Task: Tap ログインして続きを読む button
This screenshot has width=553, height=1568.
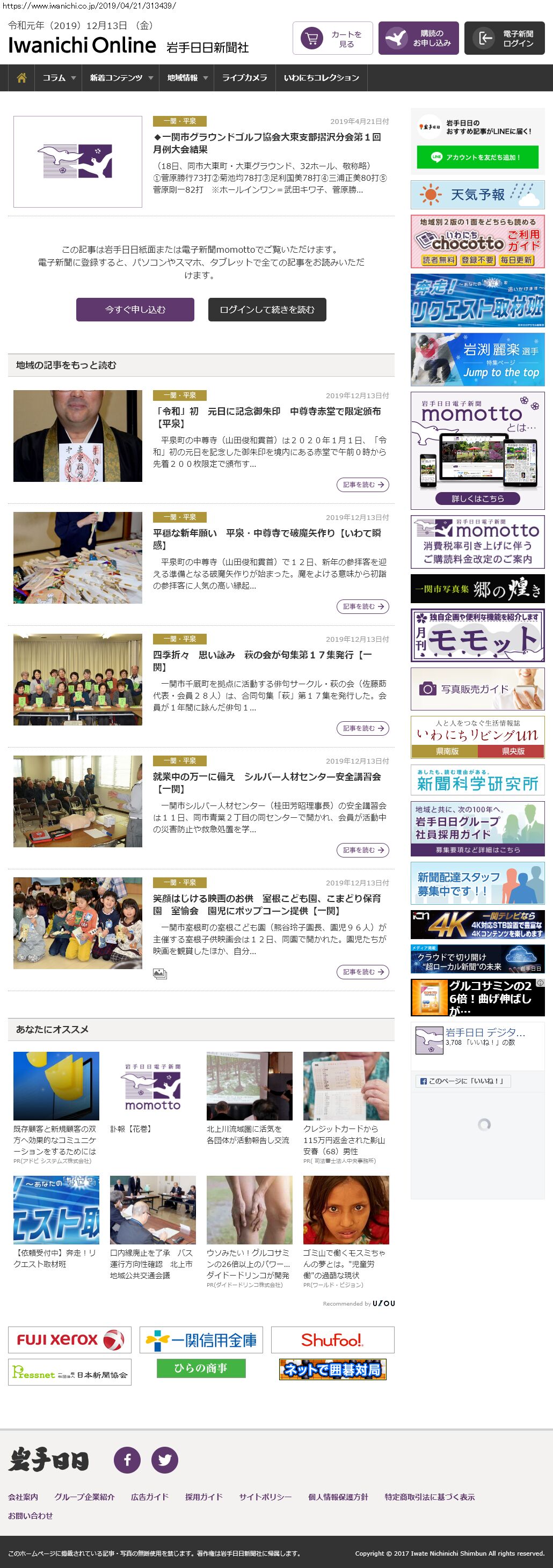Action: click(267, 309)
